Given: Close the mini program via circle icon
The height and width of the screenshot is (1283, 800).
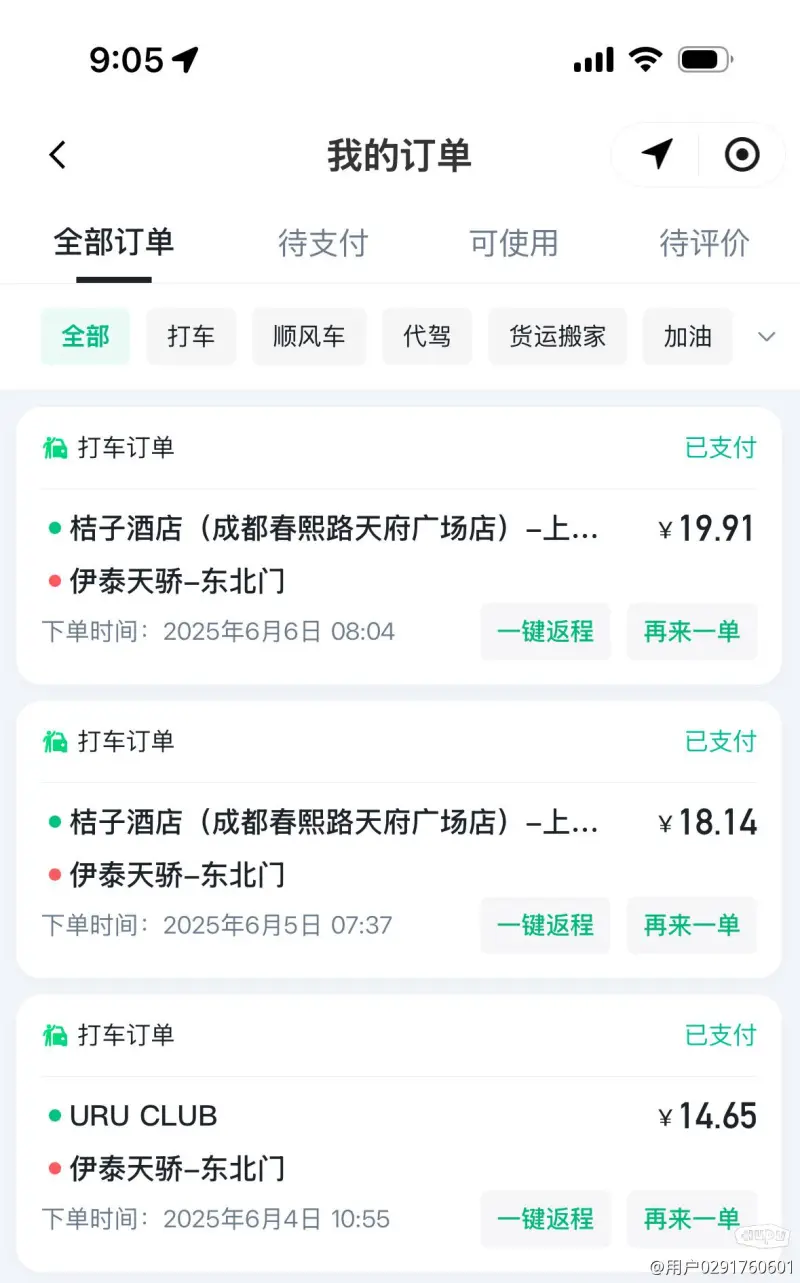Looking at the screenshot, I should tap(742, 154).
